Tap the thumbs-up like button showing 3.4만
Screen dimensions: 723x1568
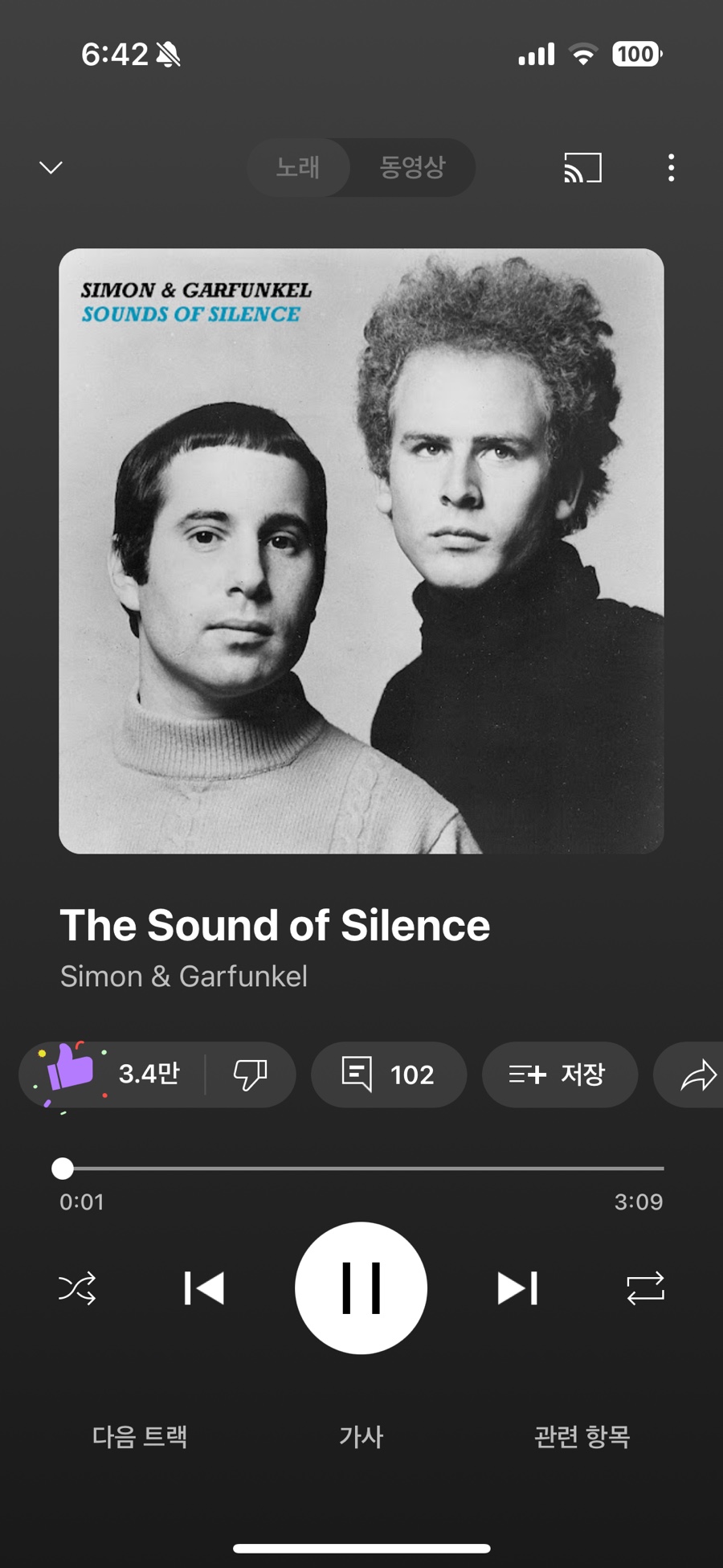coord(112,1075)
